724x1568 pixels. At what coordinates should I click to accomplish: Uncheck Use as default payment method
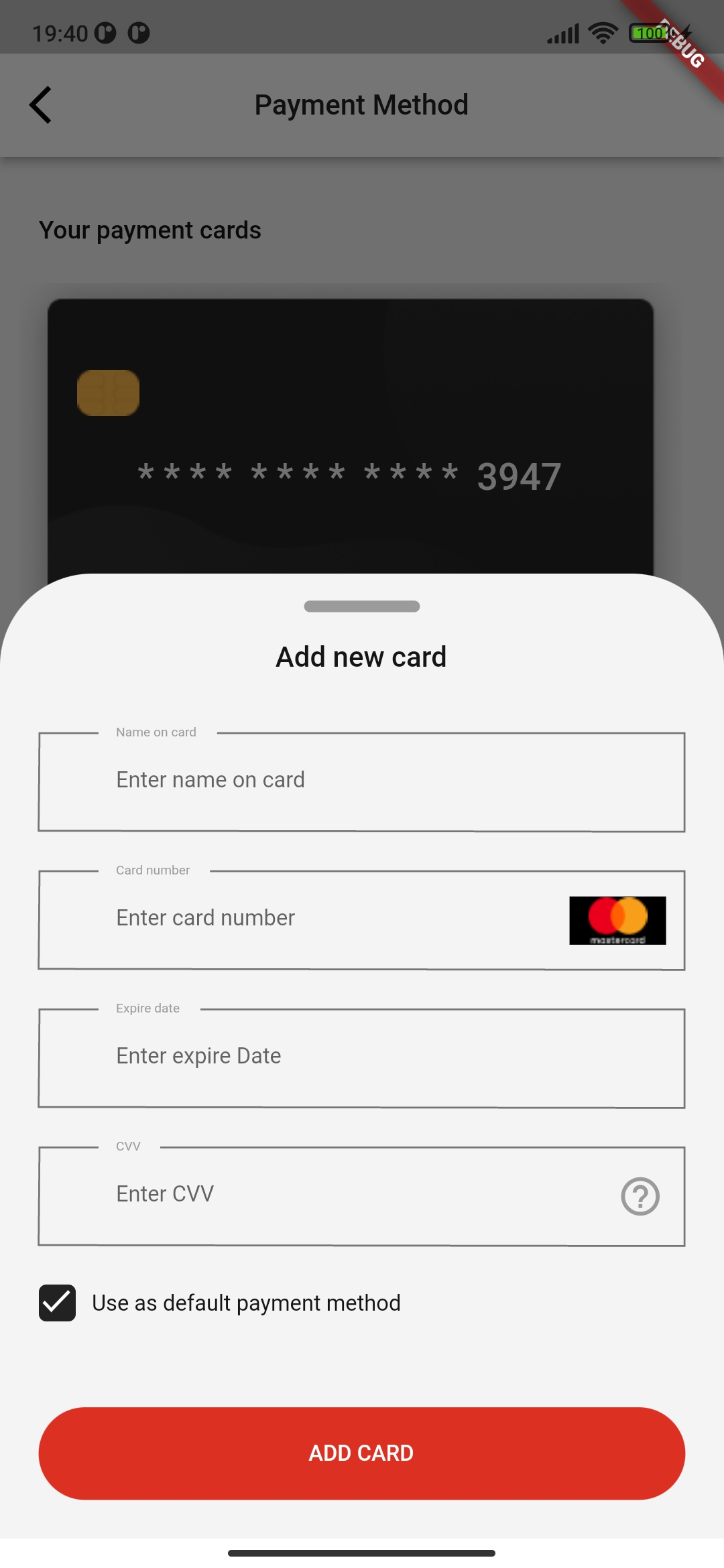click(58, 1303)
